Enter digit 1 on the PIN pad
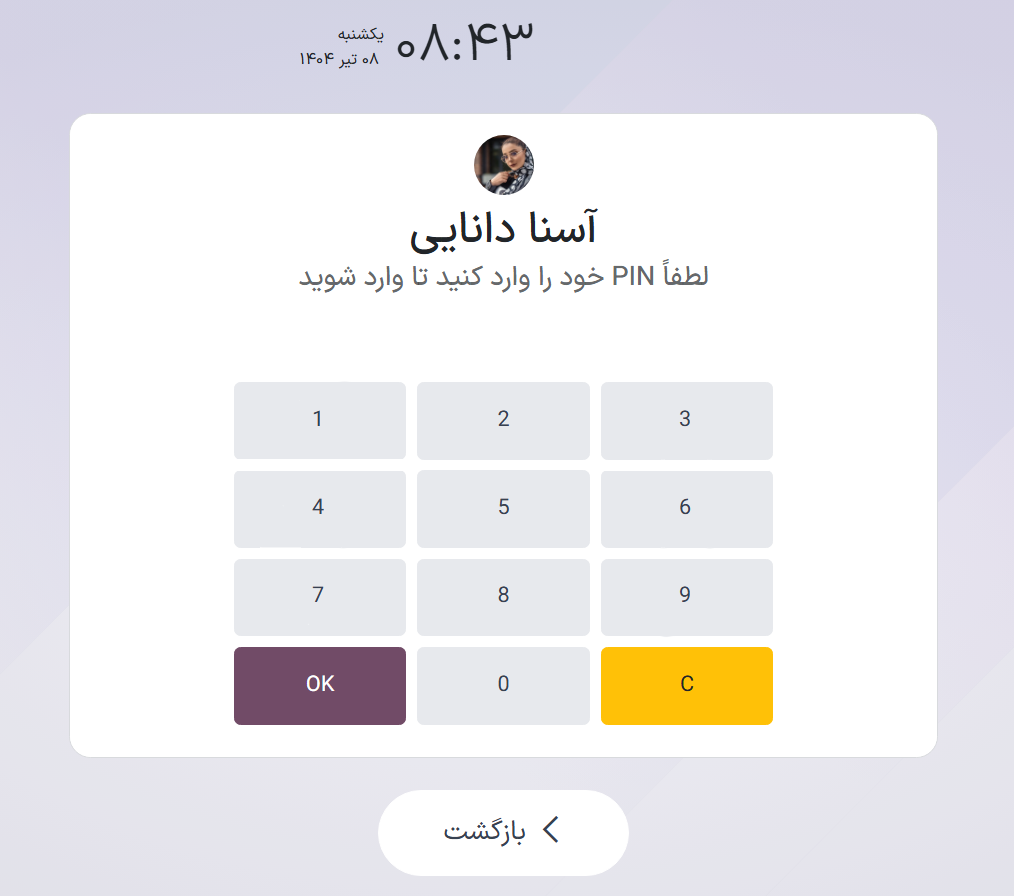1014x896 pixels. pyautogui.click(x=319, y=420)
